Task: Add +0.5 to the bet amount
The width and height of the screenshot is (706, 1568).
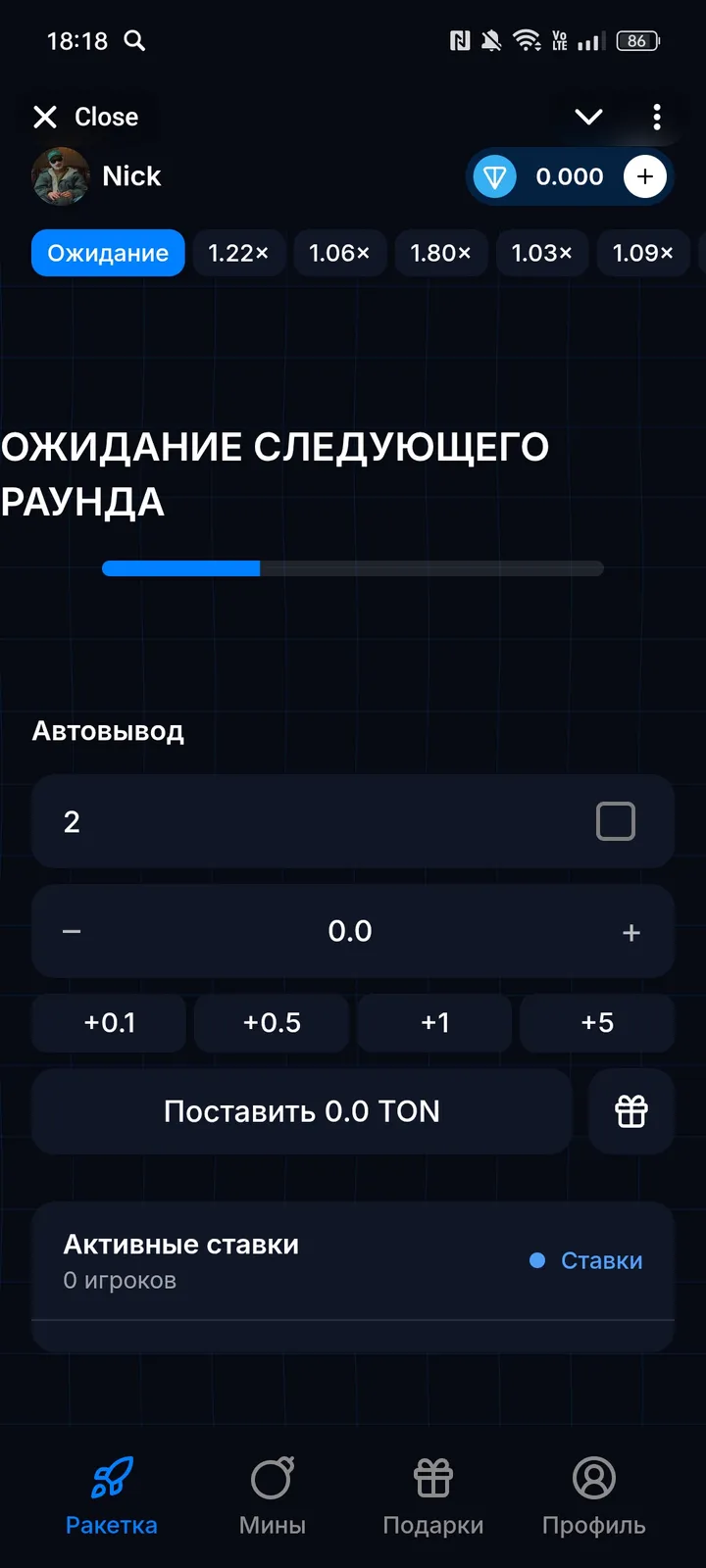Action: pos(271,1022)
